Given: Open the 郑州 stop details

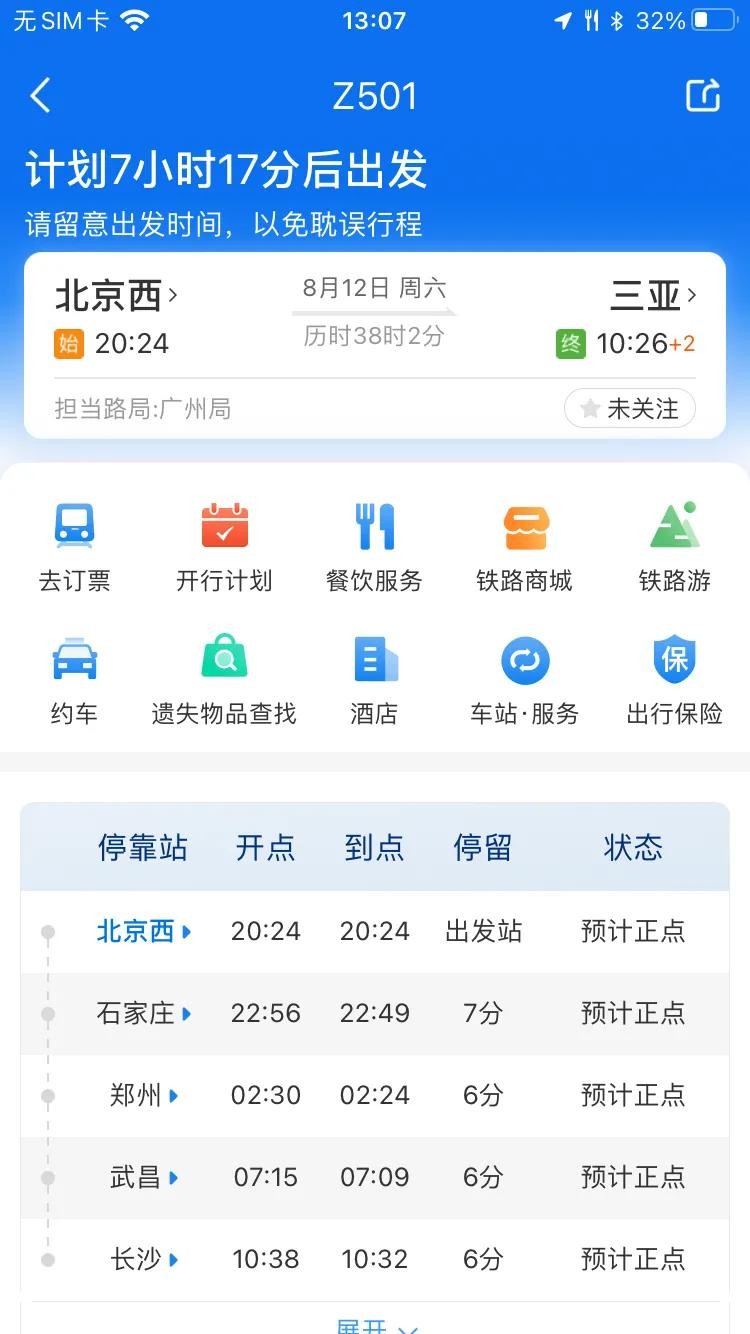Looking at the screenshot, I should pos(143,1095).
